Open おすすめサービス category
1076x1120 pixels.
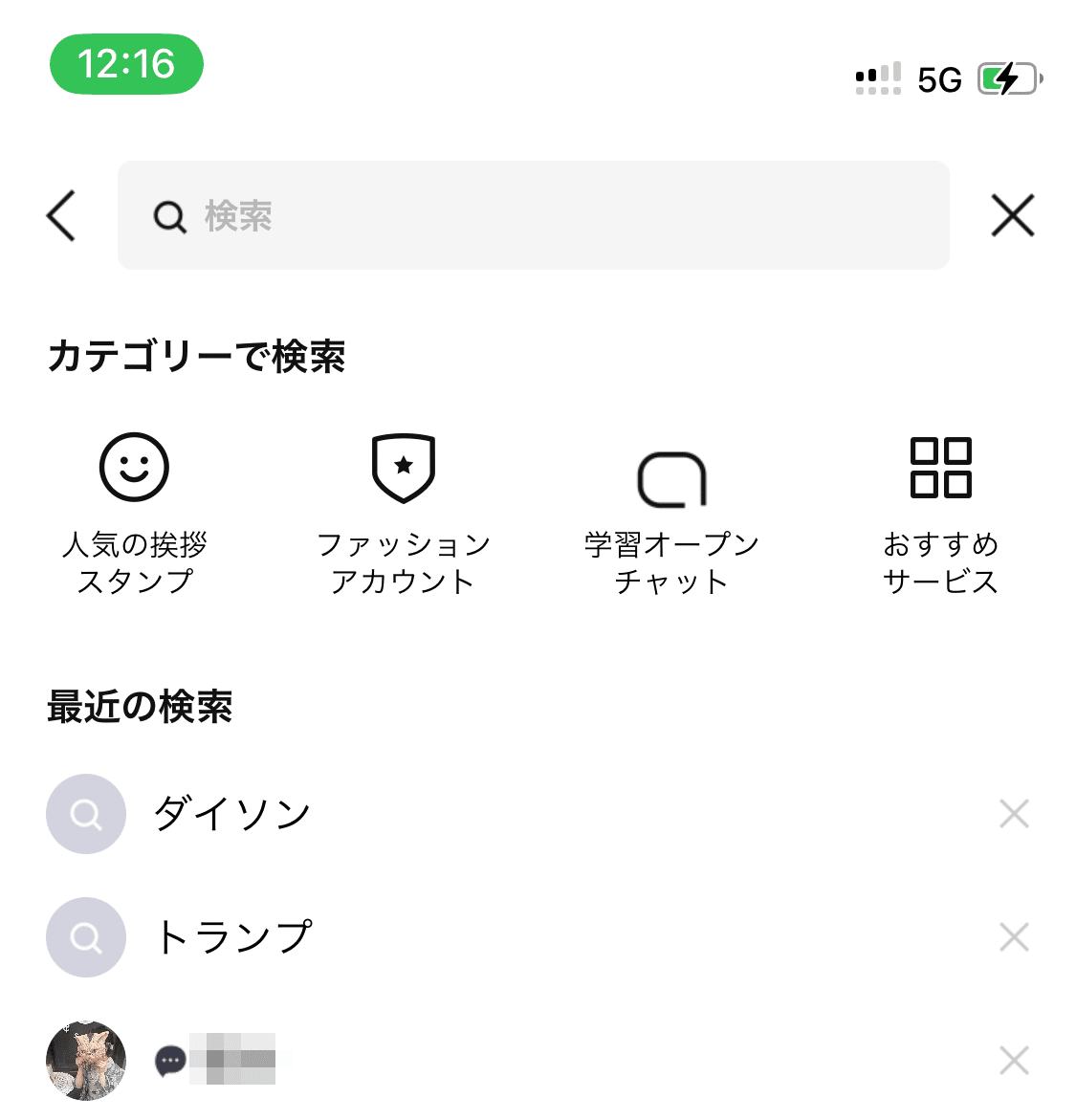[x=940, y=514]
